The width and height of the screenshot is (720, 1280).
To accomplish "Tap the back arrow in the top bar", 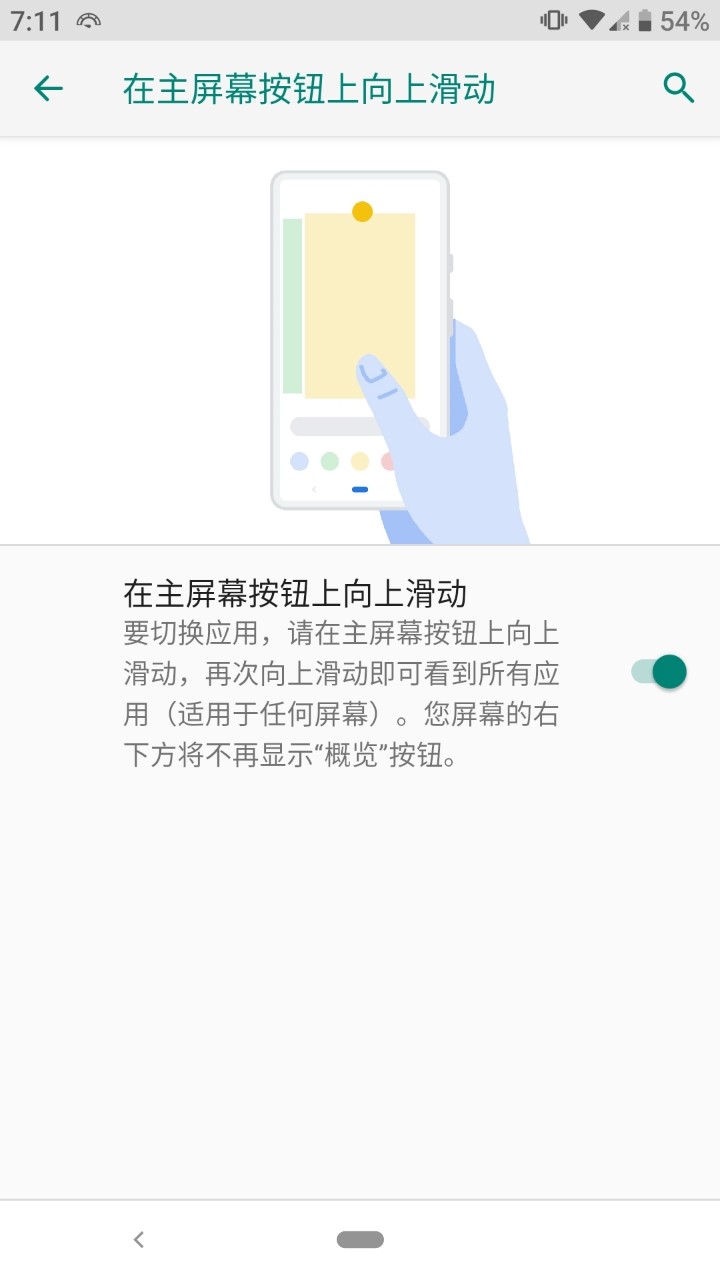I will coord(47,88).
